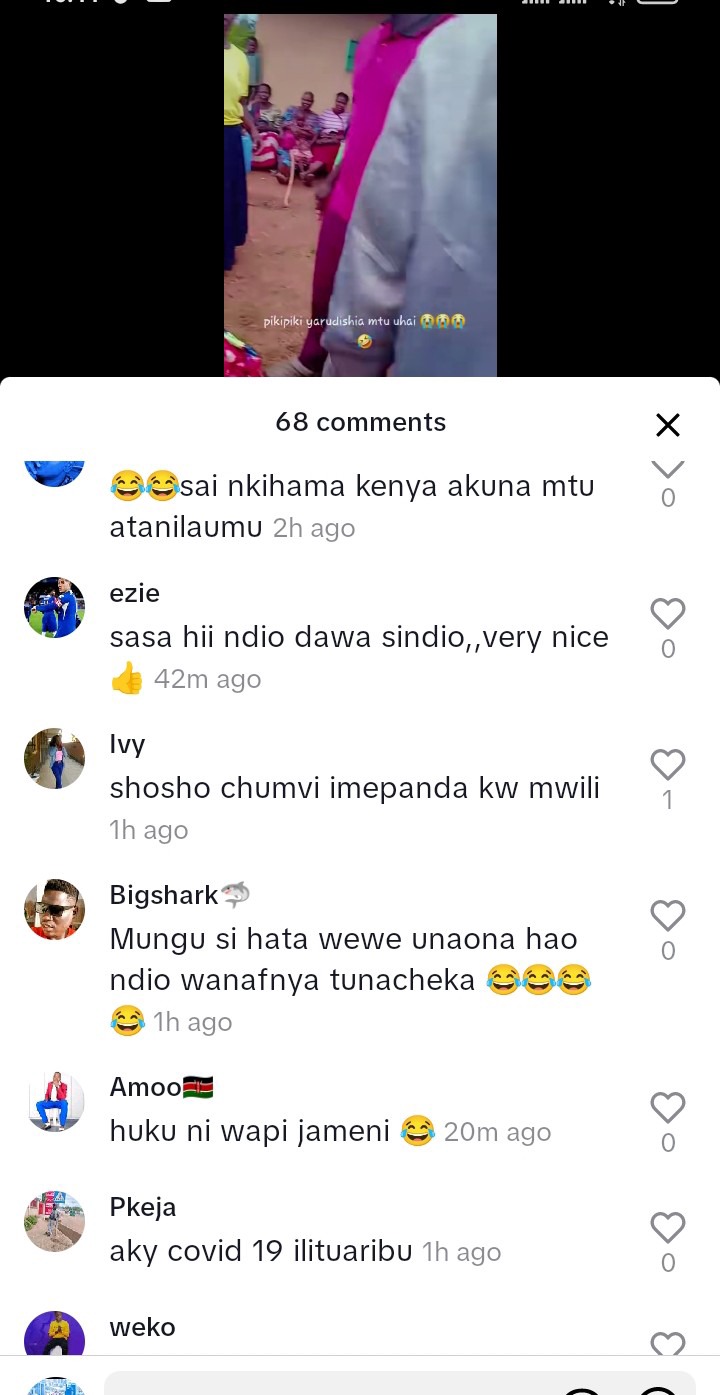Open weko's profile avatar
720x1395 pixels.
pyautogui.click(x=54, y=1336)
